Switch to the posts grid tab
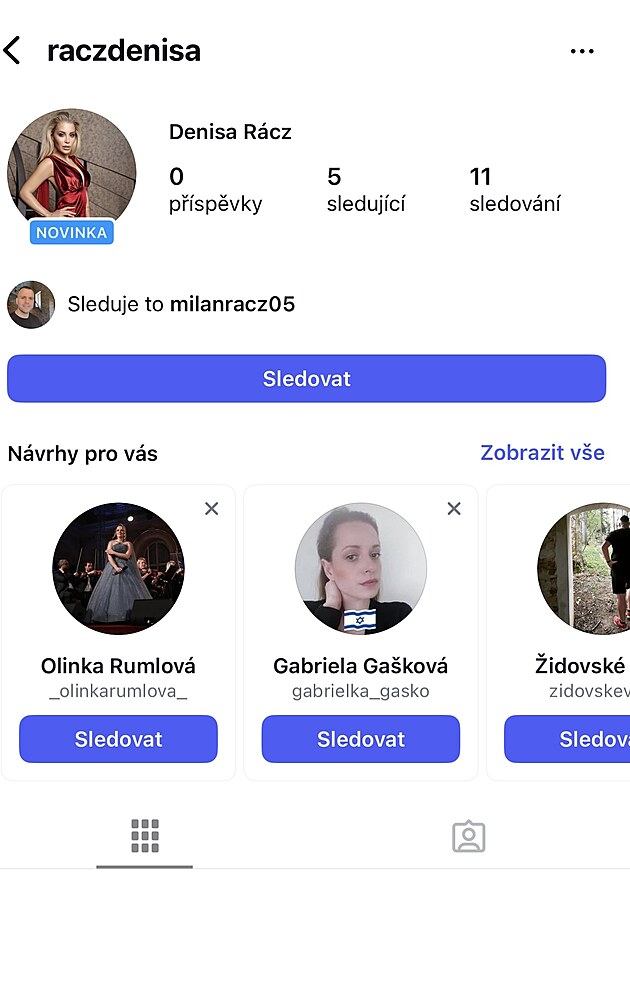 tap(145, 836)
